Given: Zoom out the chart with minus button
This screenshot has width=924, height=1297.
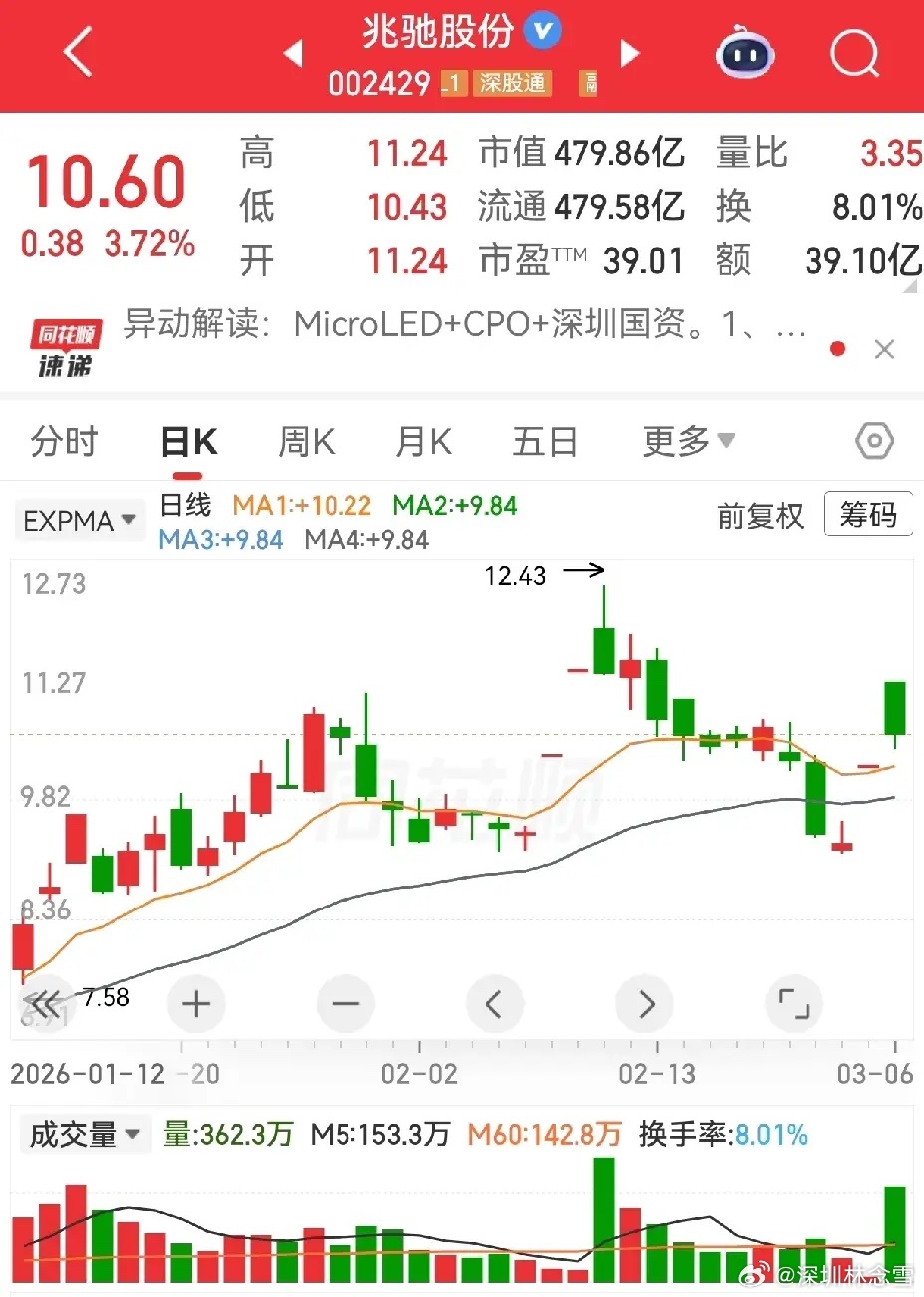Looking at the screenshot, I should point(346,1003).
